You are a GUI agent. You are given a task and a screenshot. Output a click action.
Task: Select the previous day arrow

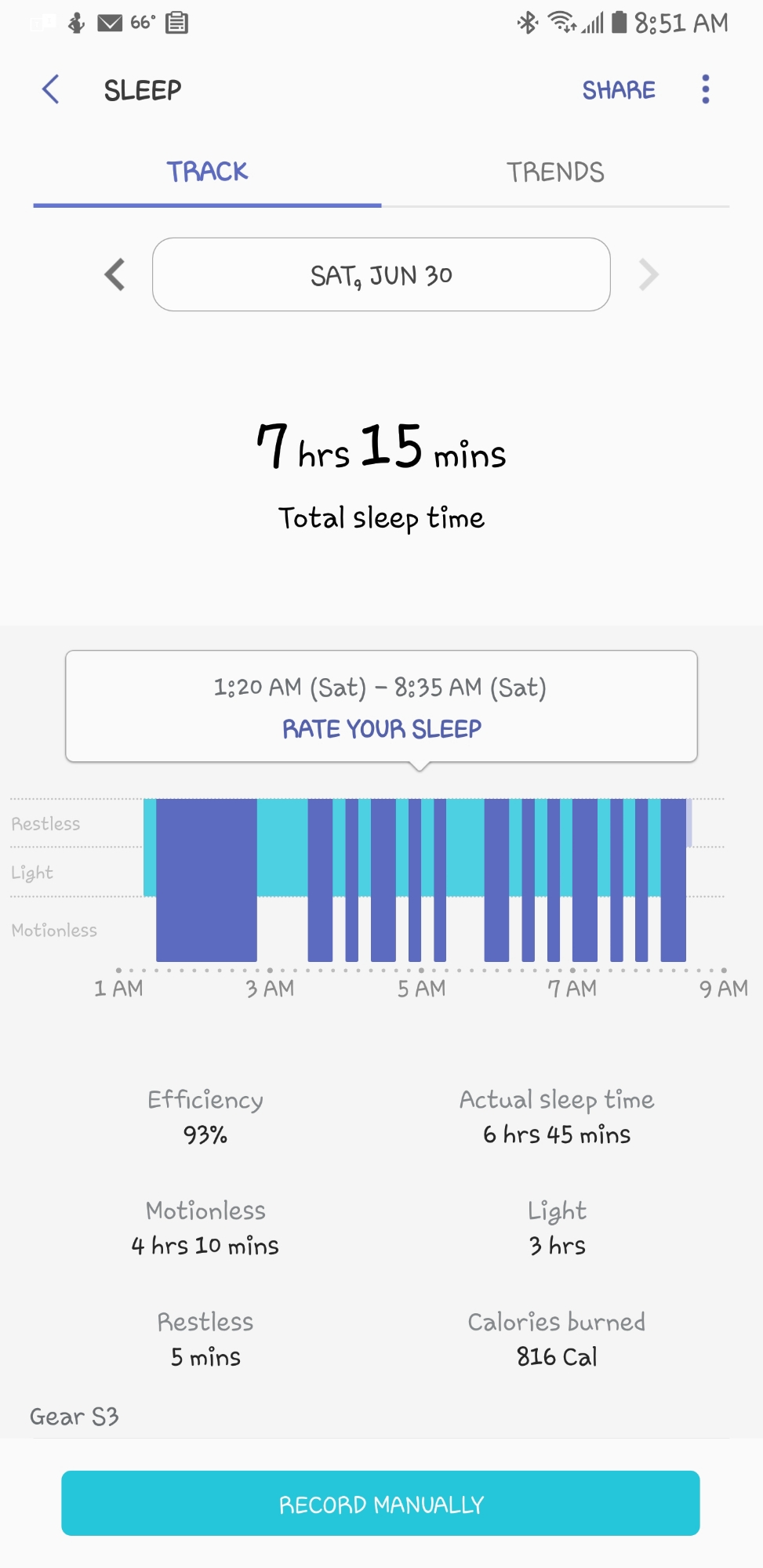point(114,274)
